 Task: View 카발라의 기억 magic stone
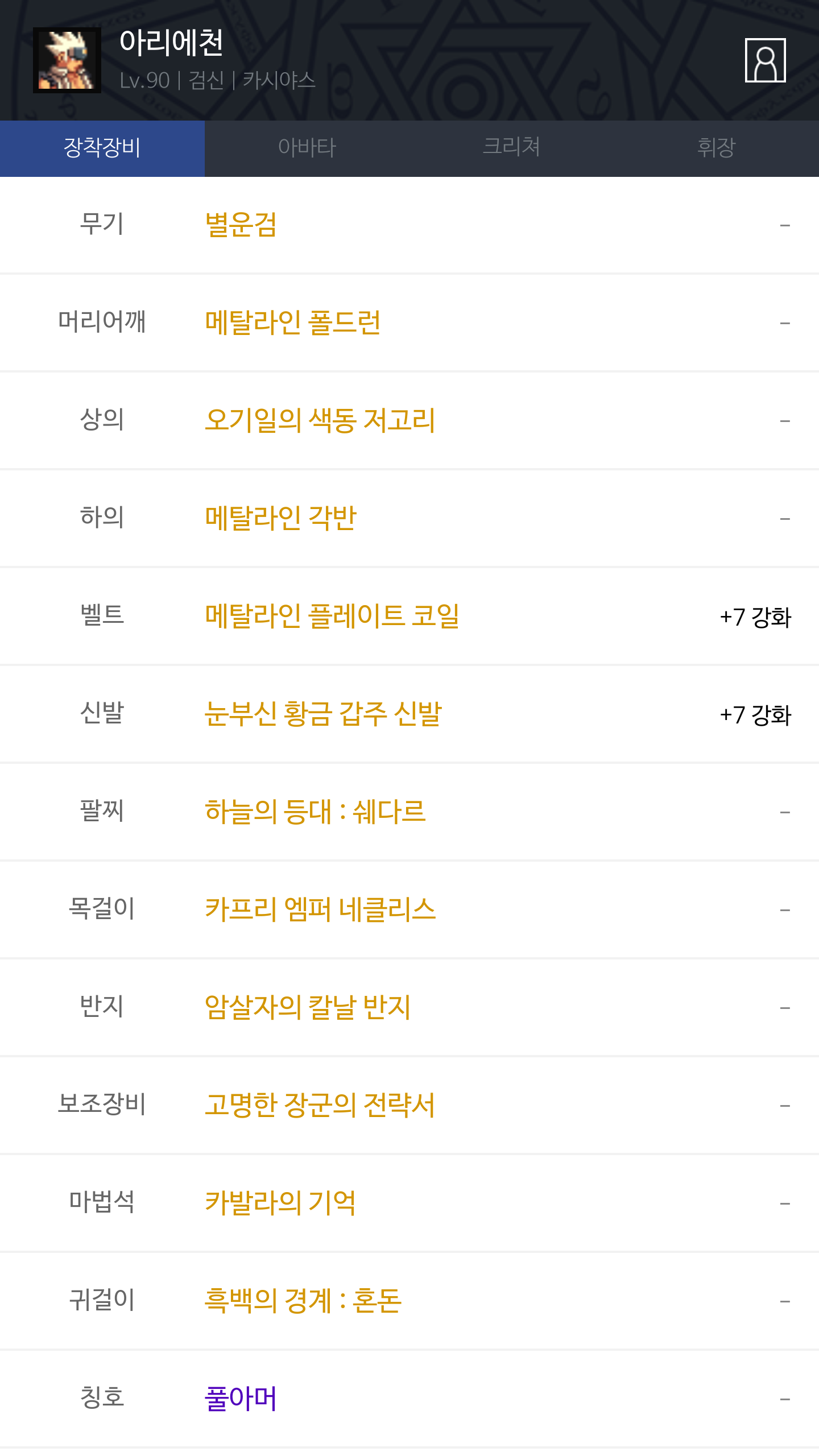tap(280, 1203)
